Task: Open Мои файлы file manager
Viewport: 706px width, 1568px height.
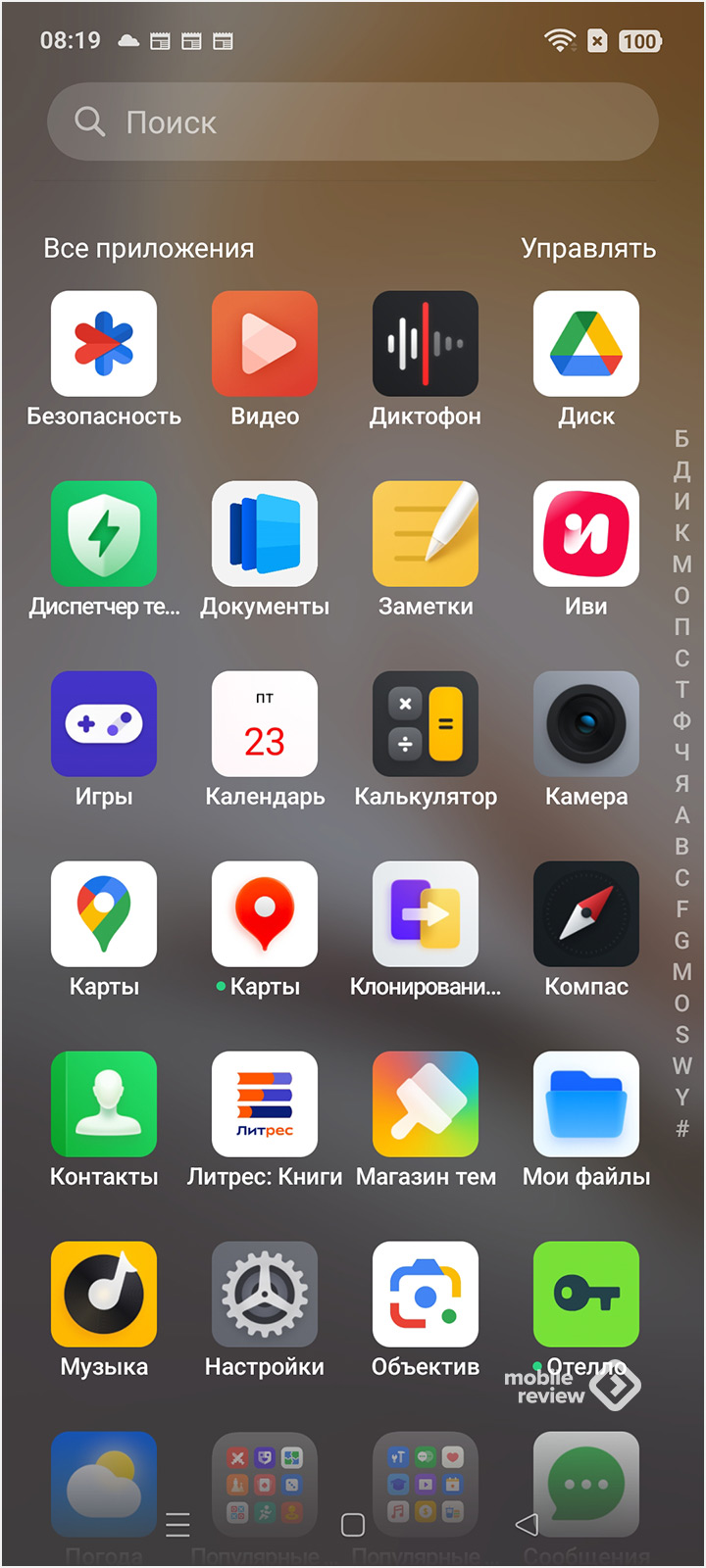Action: (x=586, y=1105)
